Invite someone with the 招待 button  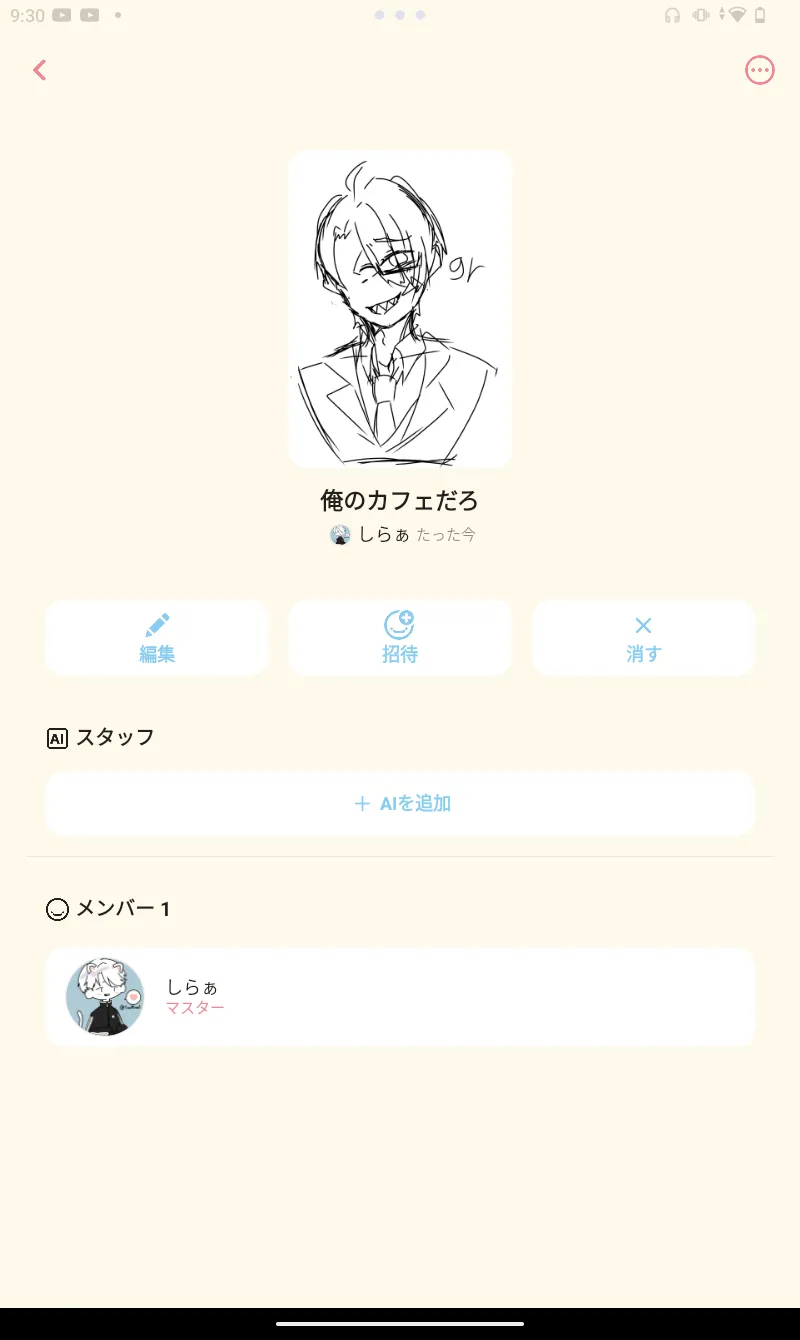[x=400, y=638]
